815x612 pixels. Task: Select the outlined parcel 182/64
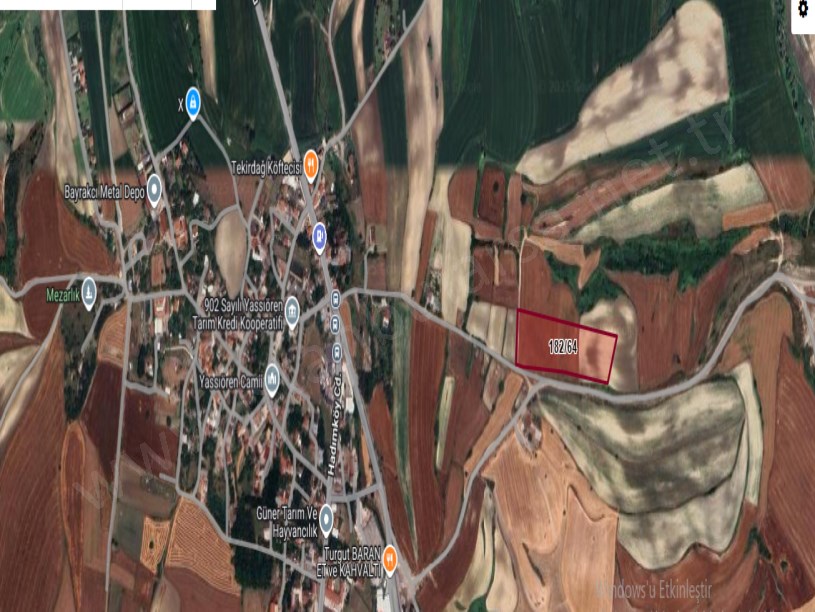coord(565,346)
